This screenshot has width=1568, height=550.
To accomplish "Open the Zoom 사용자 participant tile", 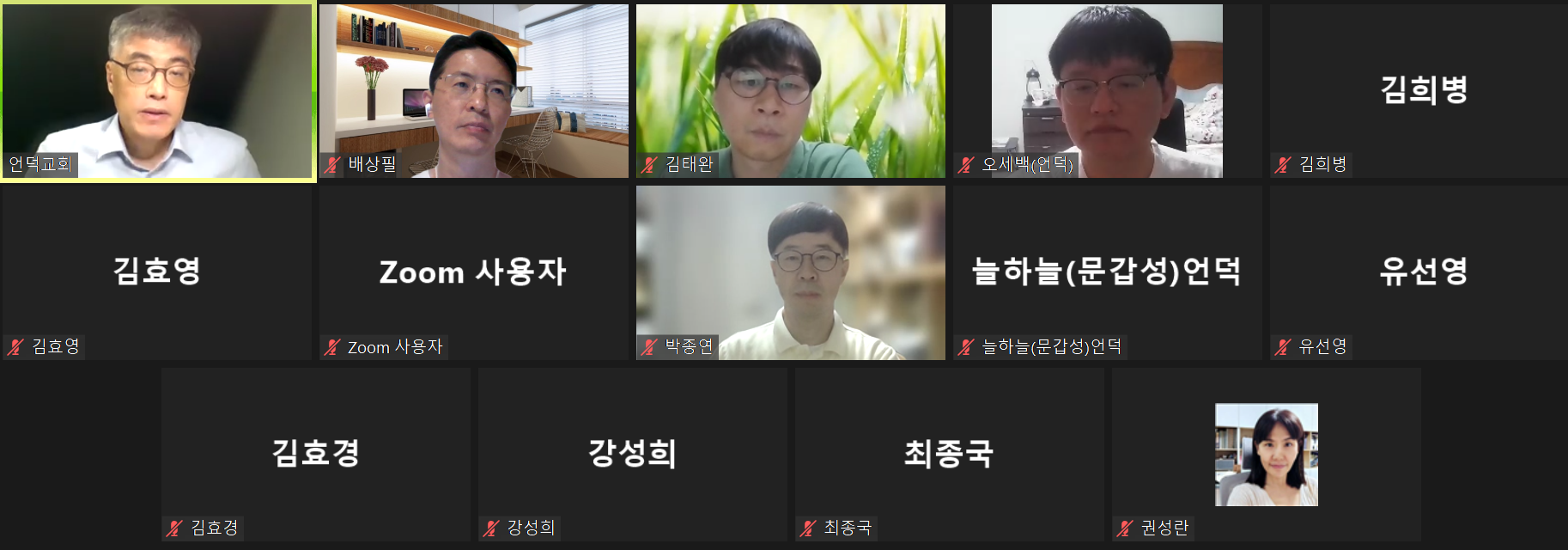I will click(474, 272).
